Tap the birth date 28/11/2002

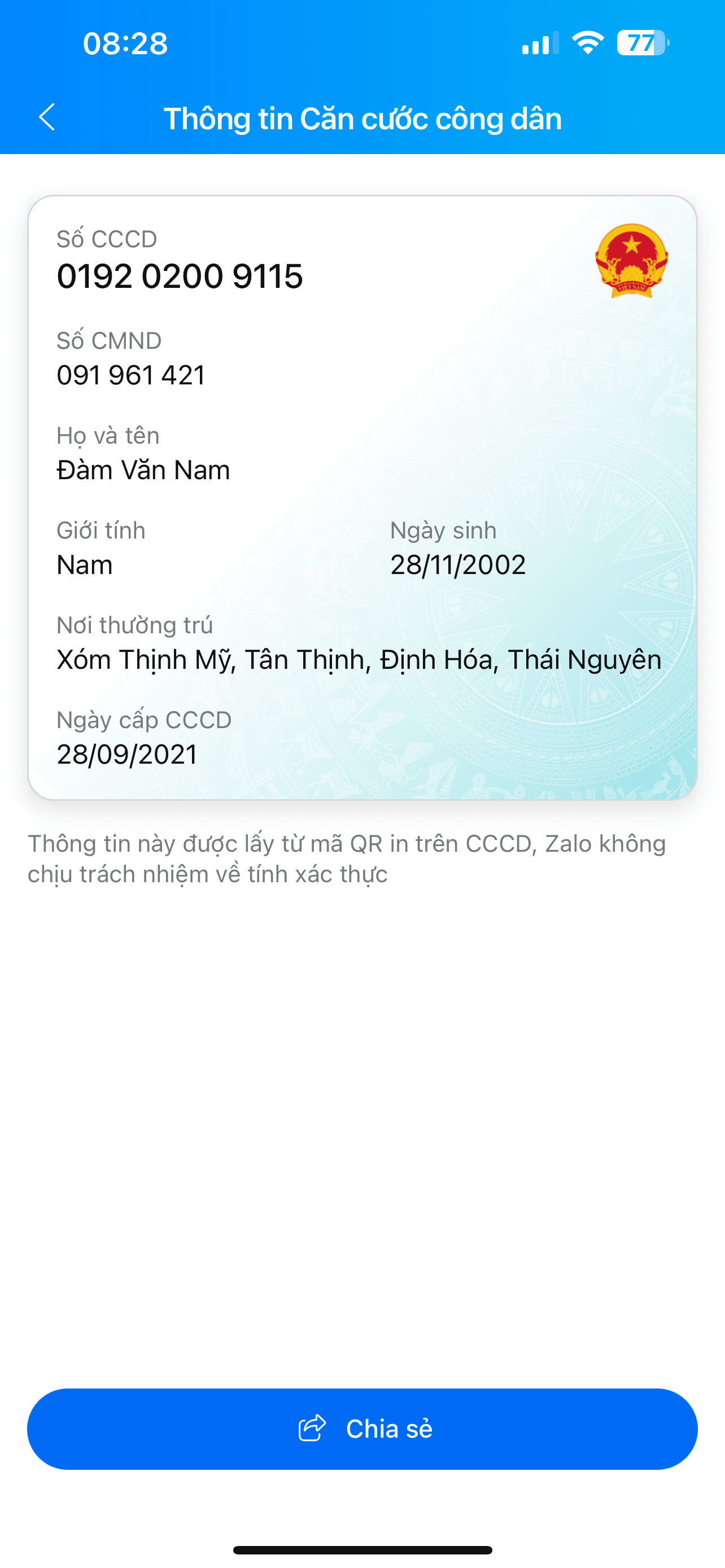point(458,565)
